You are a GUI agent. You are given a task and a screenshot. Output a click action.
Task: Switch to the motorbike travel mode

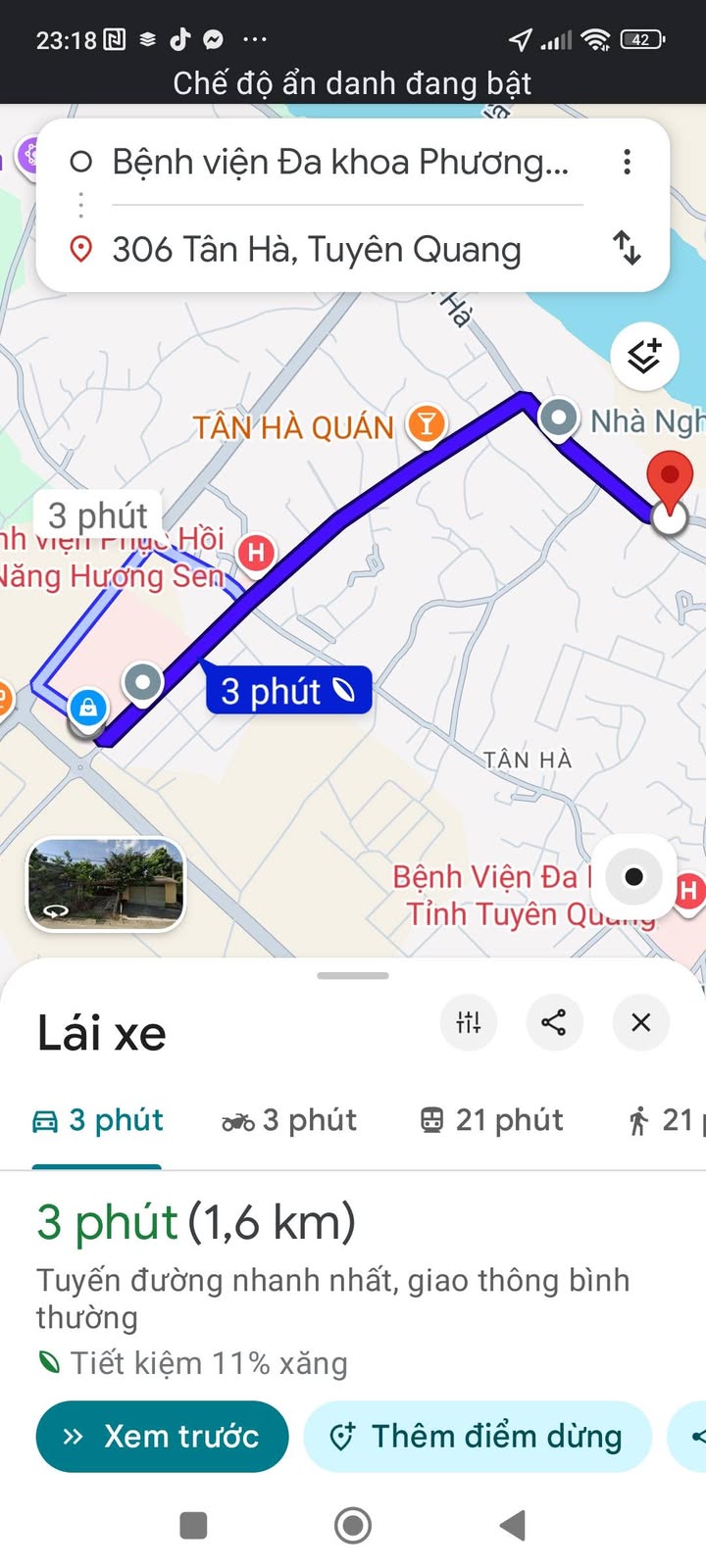(x=289, y=1120)
